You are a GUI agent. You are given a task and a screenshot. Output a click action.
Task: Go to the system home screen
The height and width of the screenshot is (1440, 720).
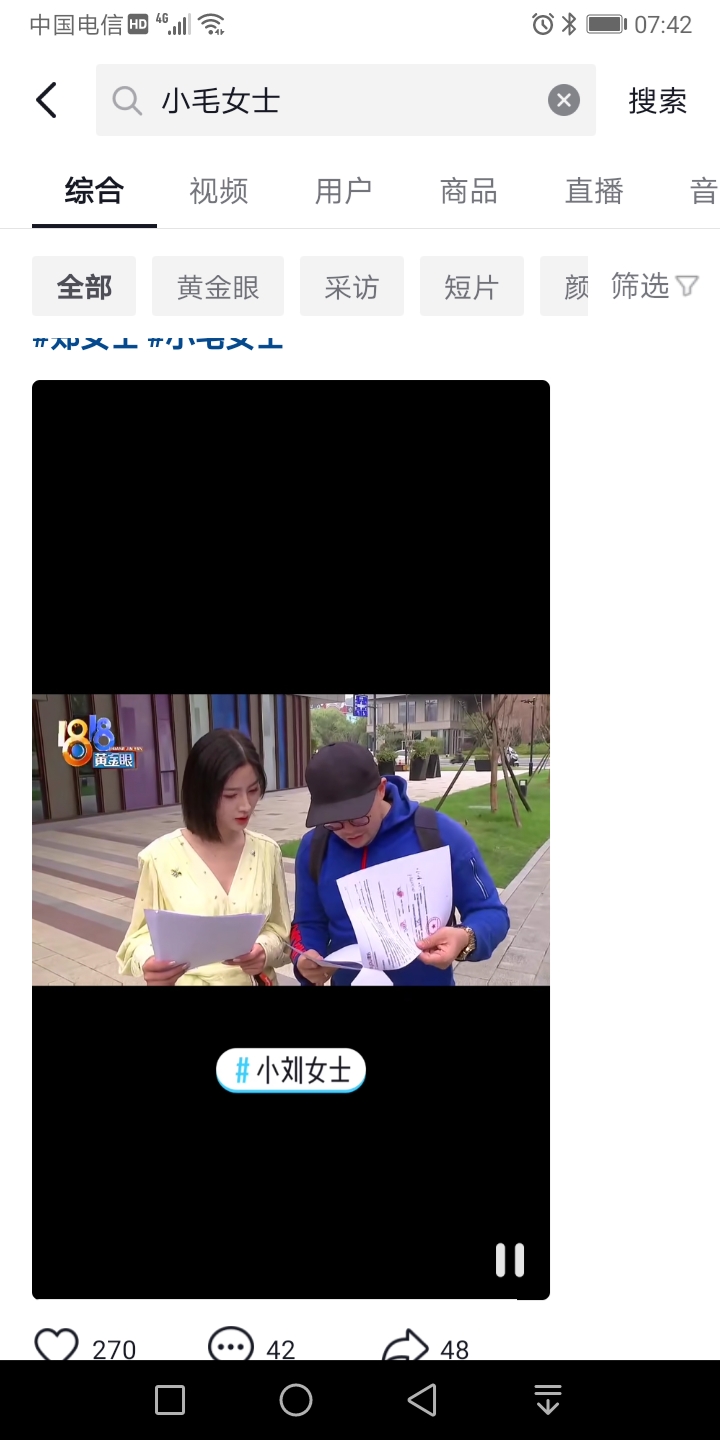coord(296,1400)
